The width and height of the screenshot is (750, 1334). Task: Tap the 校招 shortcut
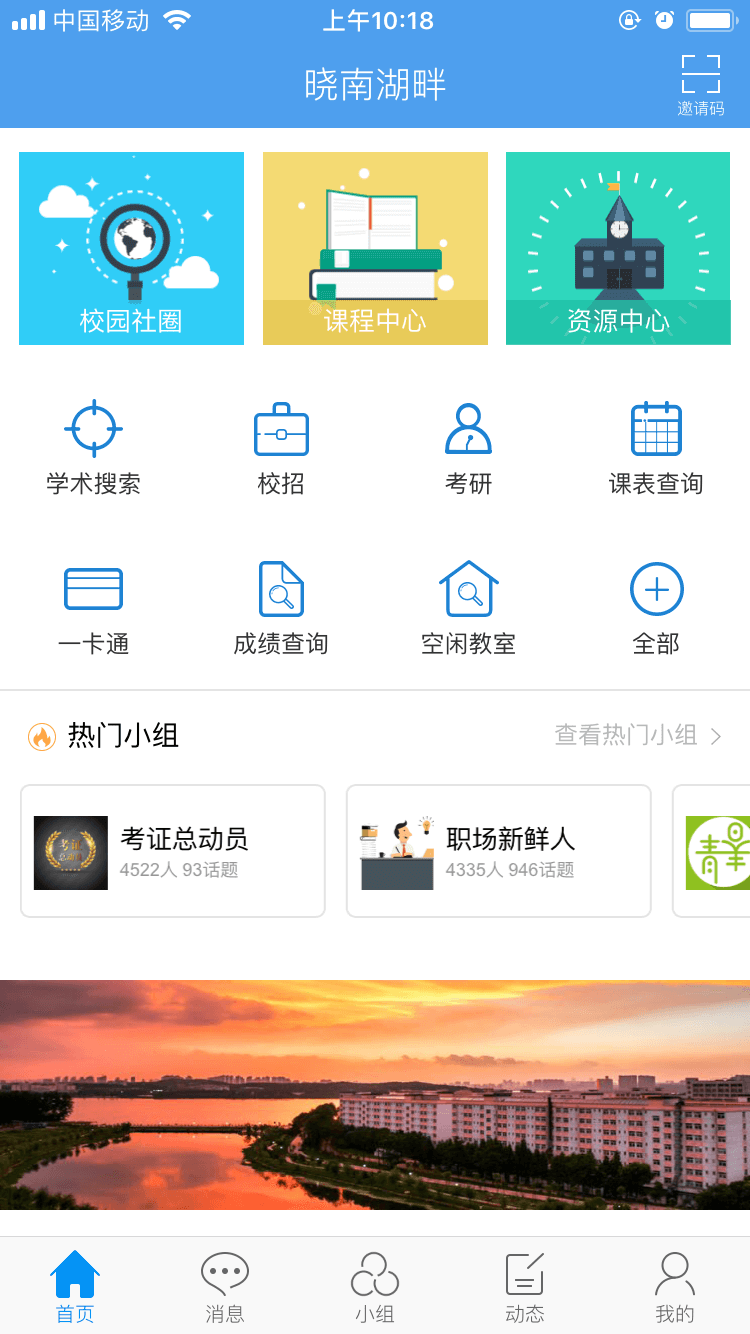click(281, 447)
